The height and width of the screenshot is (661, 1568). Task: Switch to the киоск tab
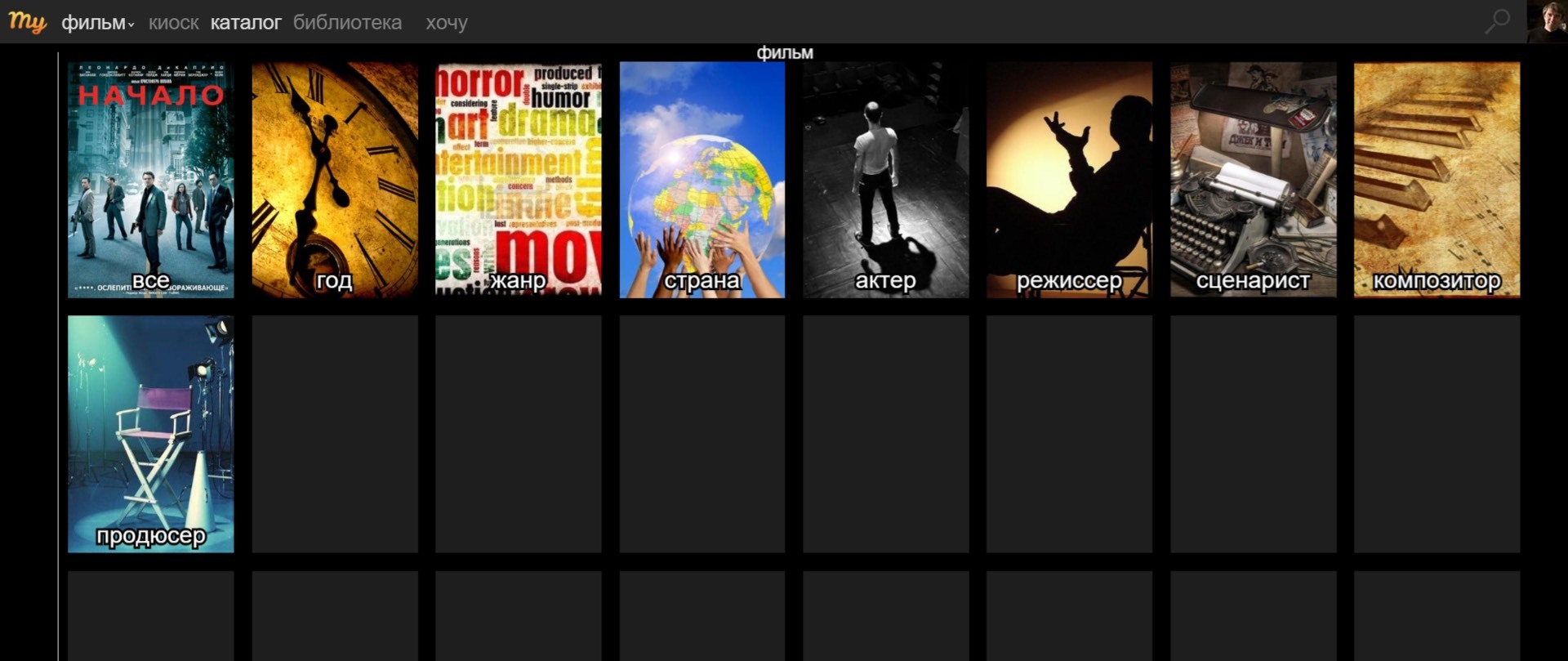173,23
